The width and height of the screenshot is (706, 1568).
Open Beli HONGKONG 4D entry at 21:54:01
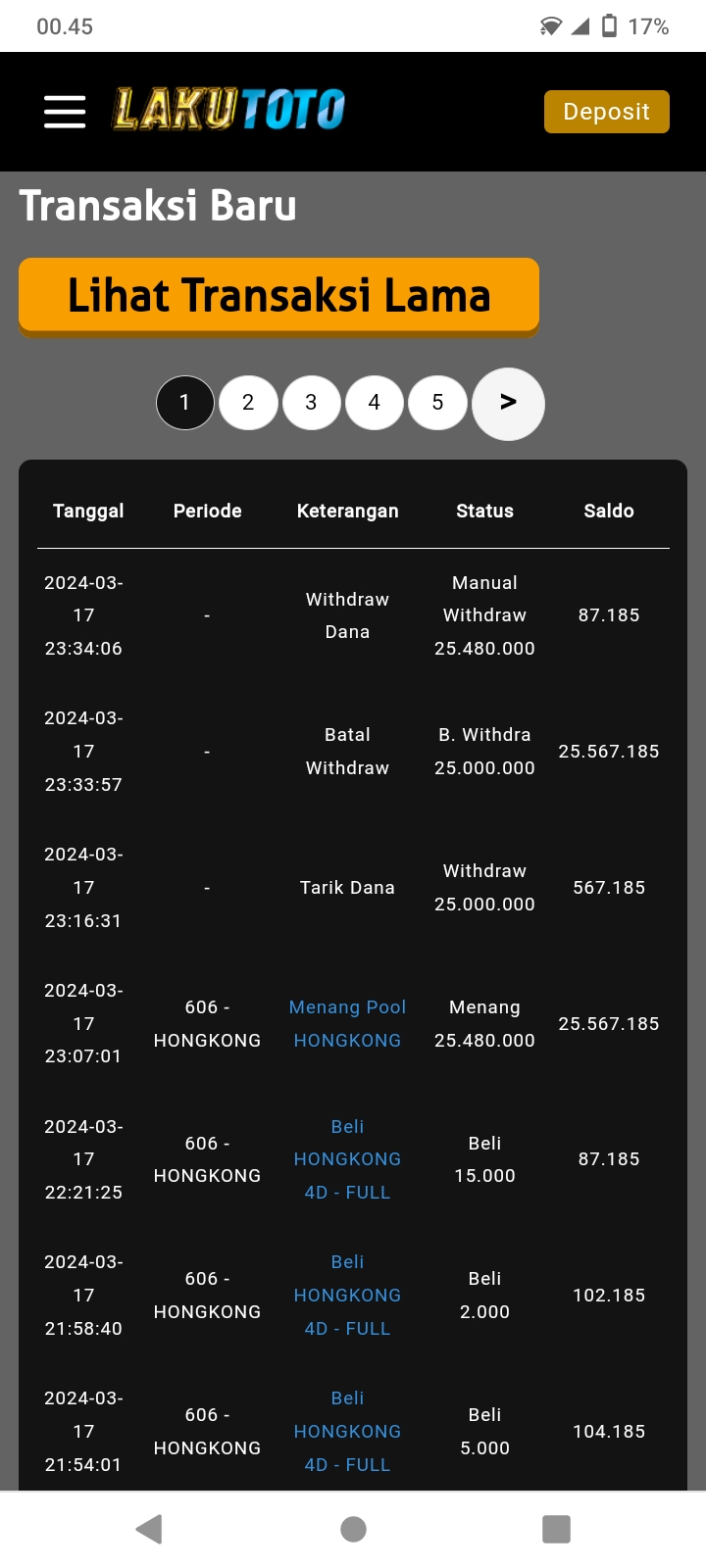coord(347,1432)
